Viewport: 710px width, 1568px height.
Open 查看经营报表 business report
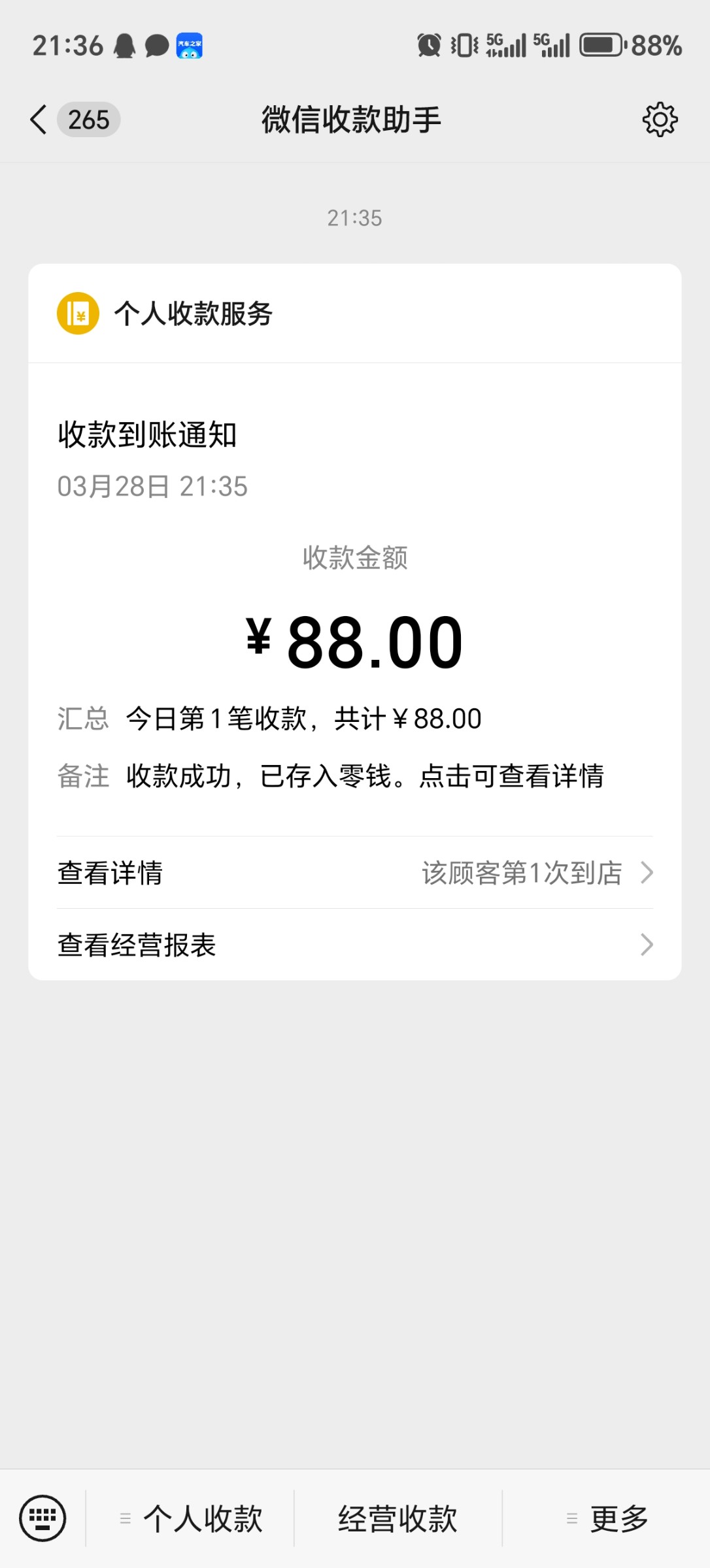pos(354,945)
